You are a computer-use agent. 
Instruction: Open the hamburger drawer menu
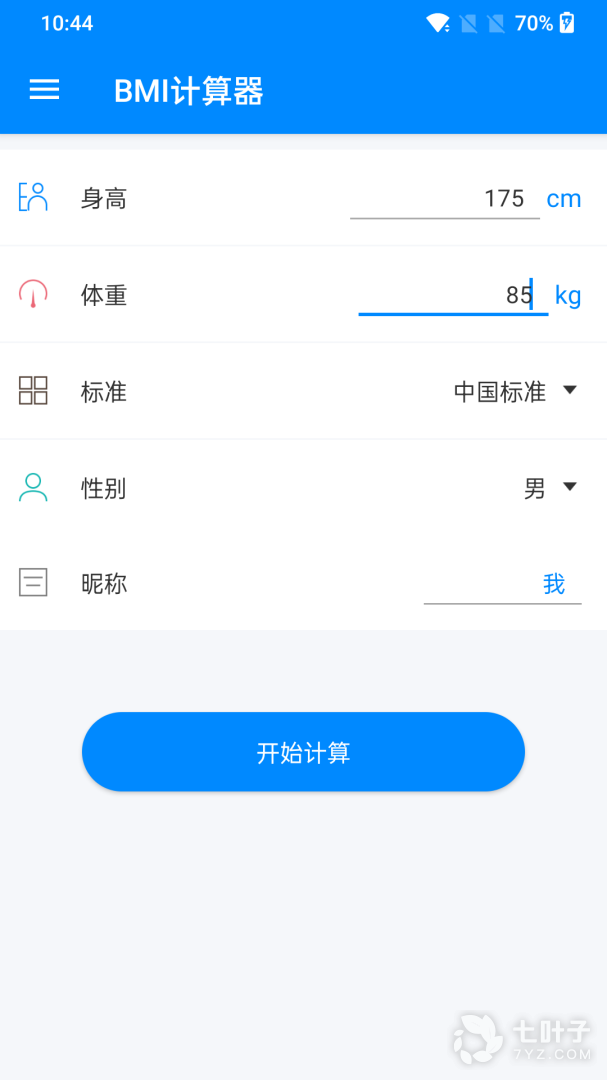[44, 90]
